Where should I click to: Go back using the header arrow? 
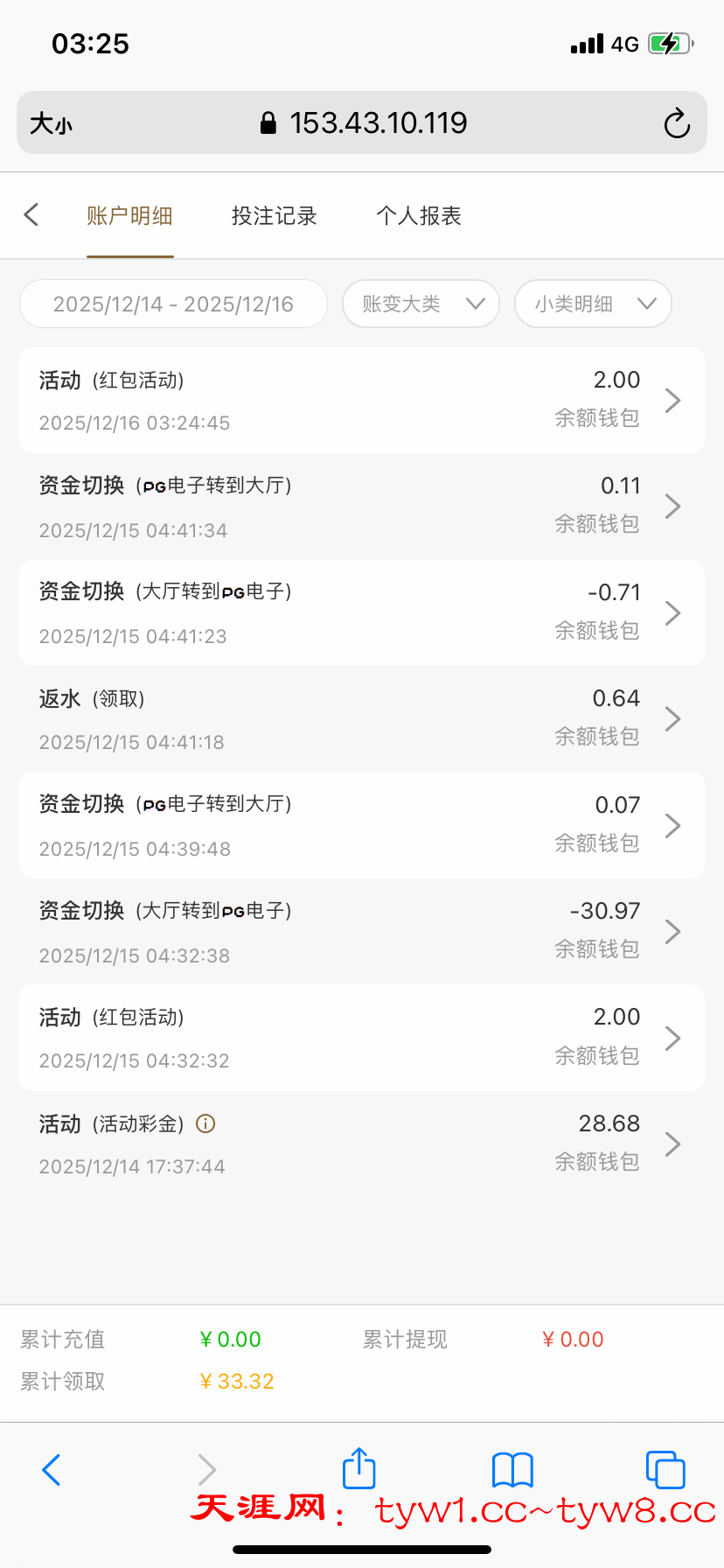click(x=31, y=215)
